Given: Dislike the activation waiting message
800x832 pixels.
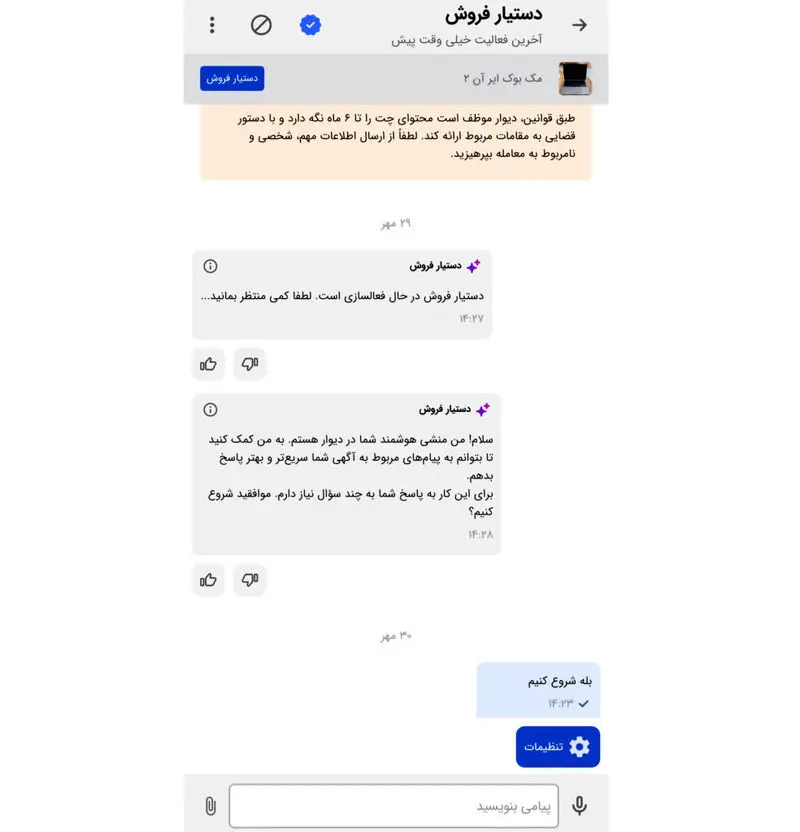Looking at the screenshot, I should point(250,364).
